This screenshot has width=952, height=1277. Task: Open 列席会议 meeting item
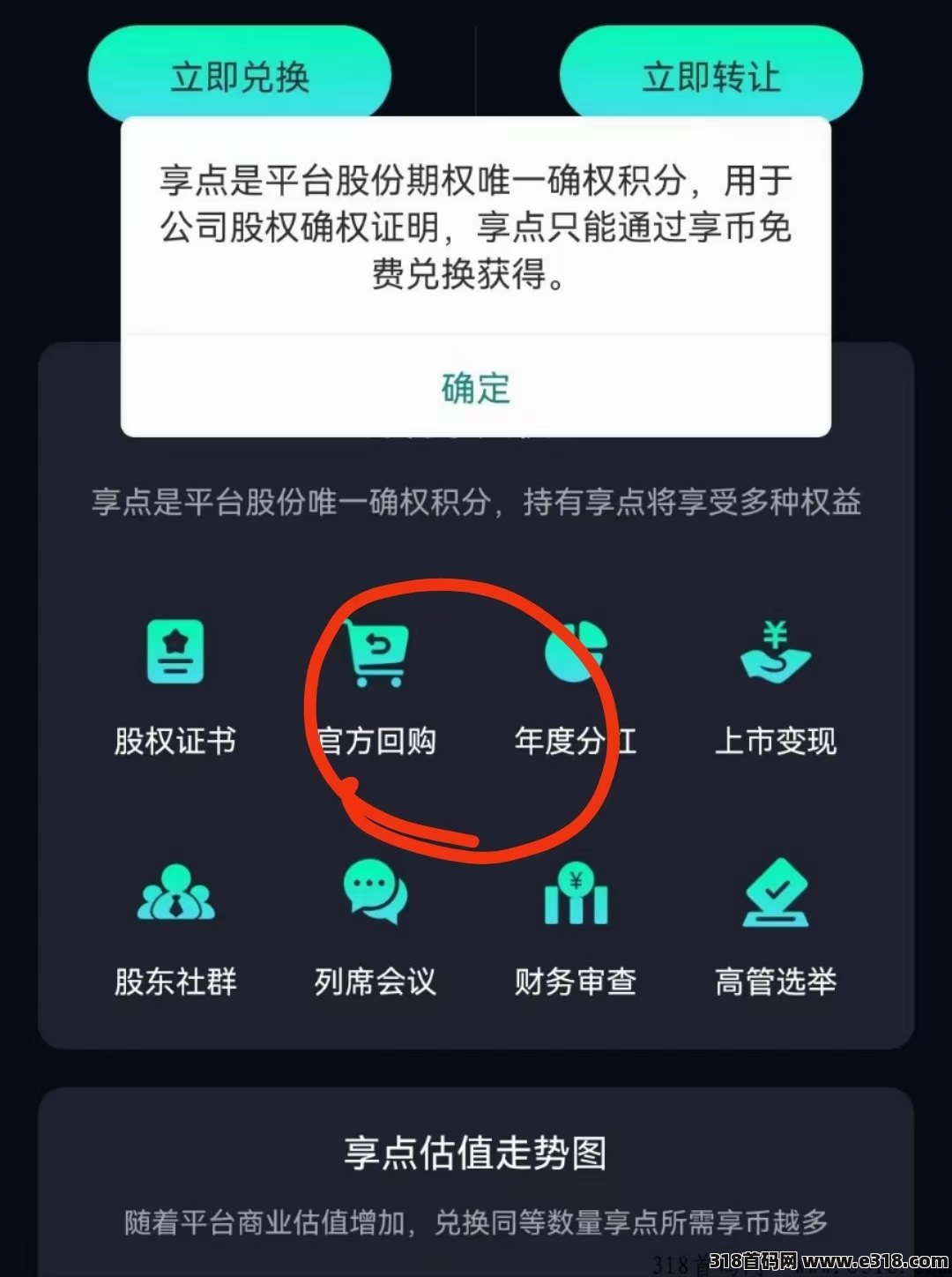[376, 928]
